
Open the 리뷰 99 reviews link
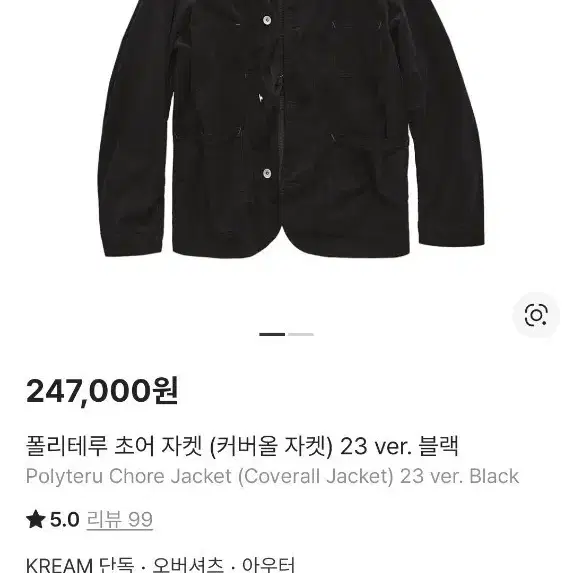[x=119, y=519]
